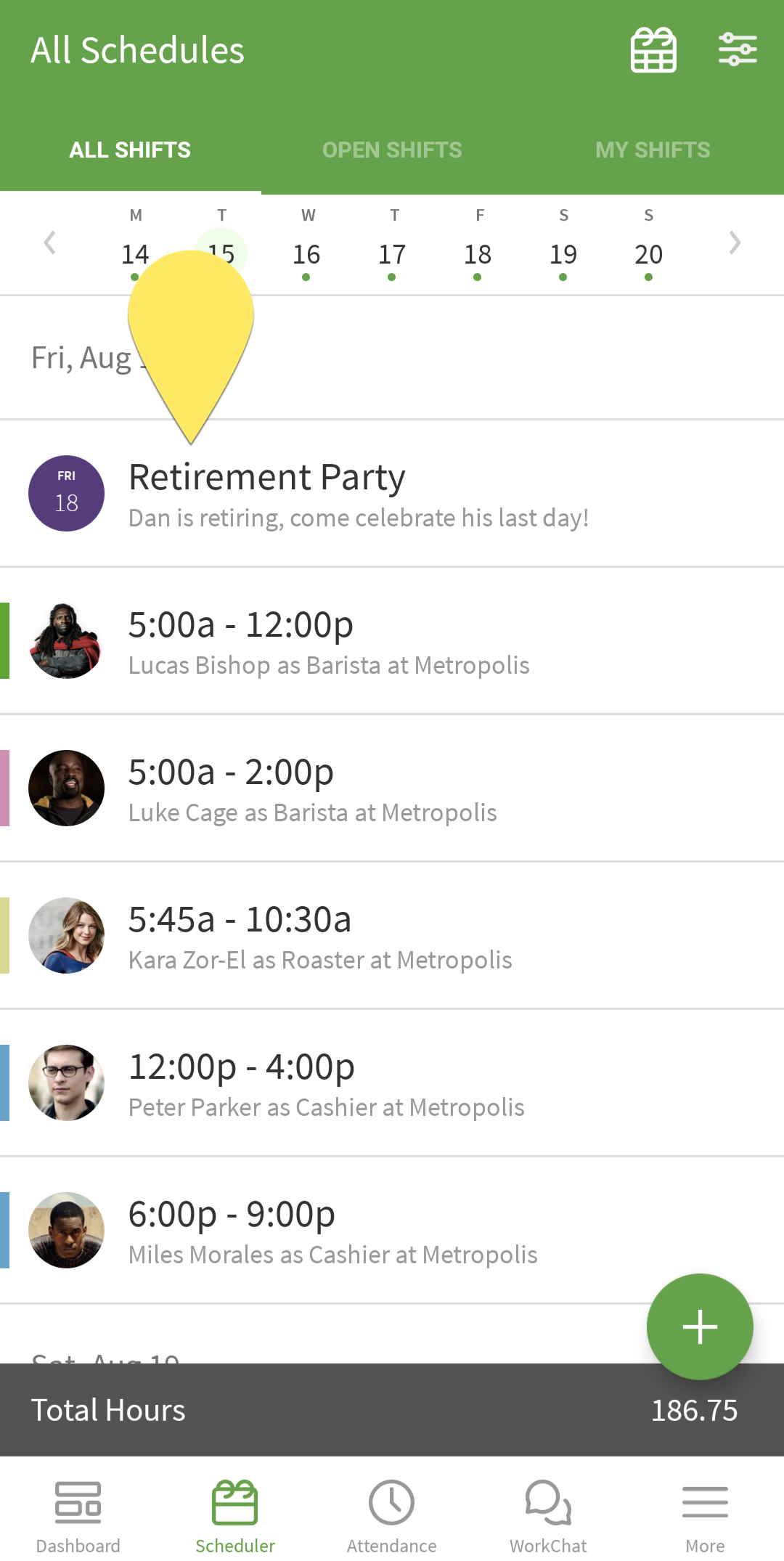Viewport: 784px width, 1561px height.
Task: Tap the green plus button to add a shift
Action: coord(699,1327)
